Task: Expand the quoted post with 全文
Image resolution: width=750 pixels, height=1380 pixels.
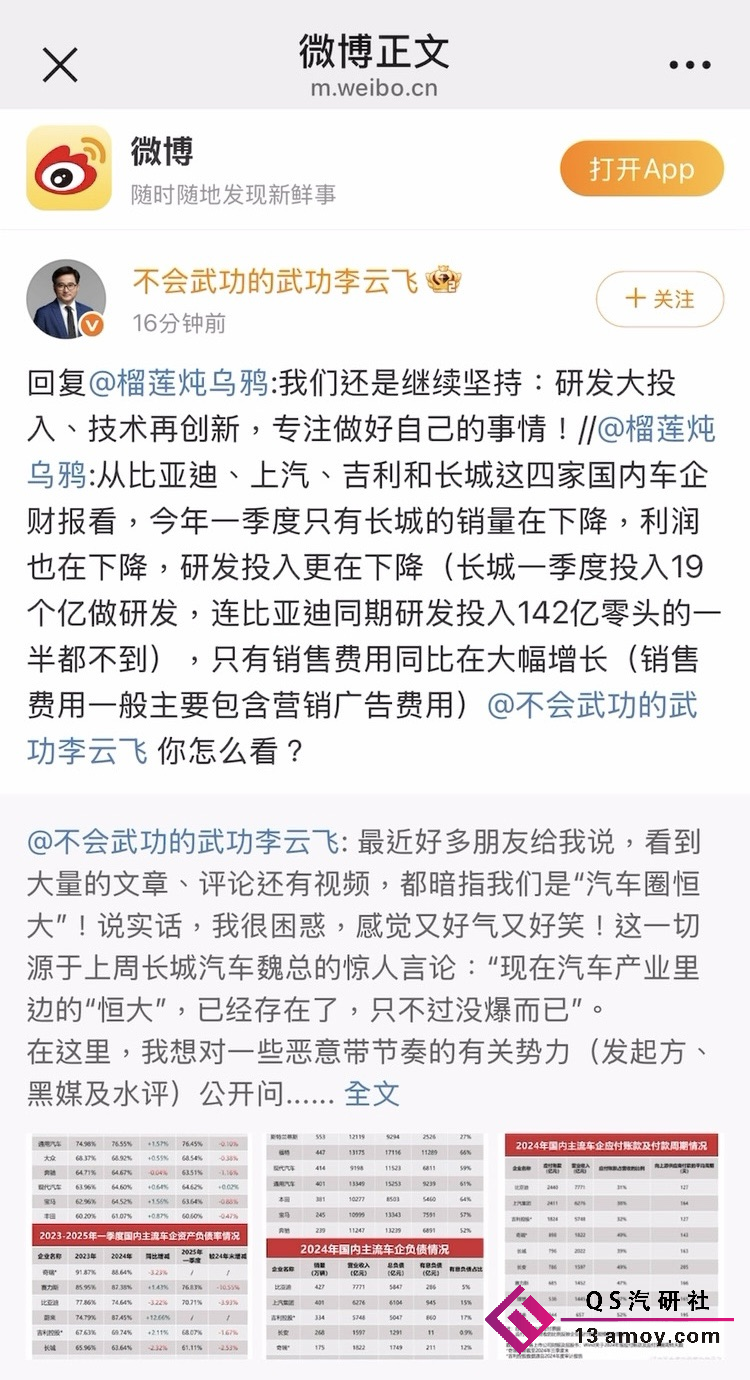Action: [372, 1093]
